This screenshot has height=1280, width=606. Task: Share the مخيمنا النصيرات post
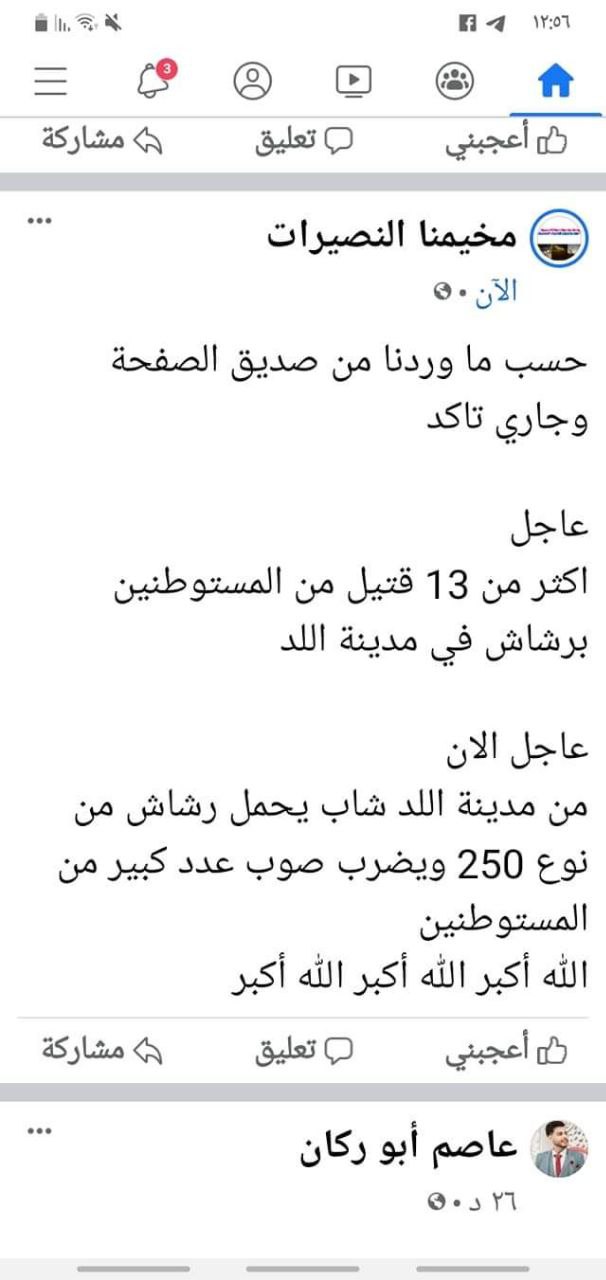[97, 1050]
